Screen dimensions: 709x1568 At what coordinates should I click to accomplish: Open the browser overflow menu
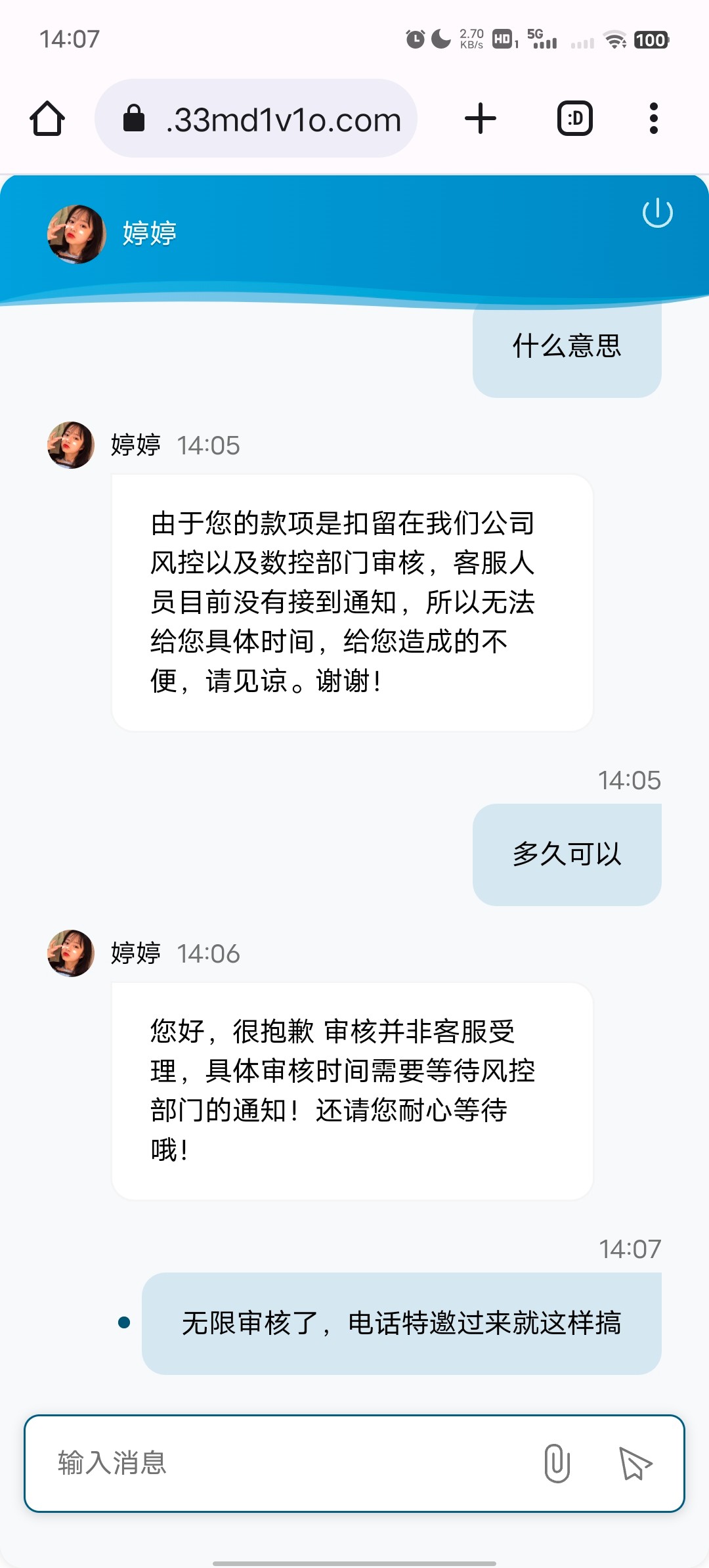pos(653,119)
